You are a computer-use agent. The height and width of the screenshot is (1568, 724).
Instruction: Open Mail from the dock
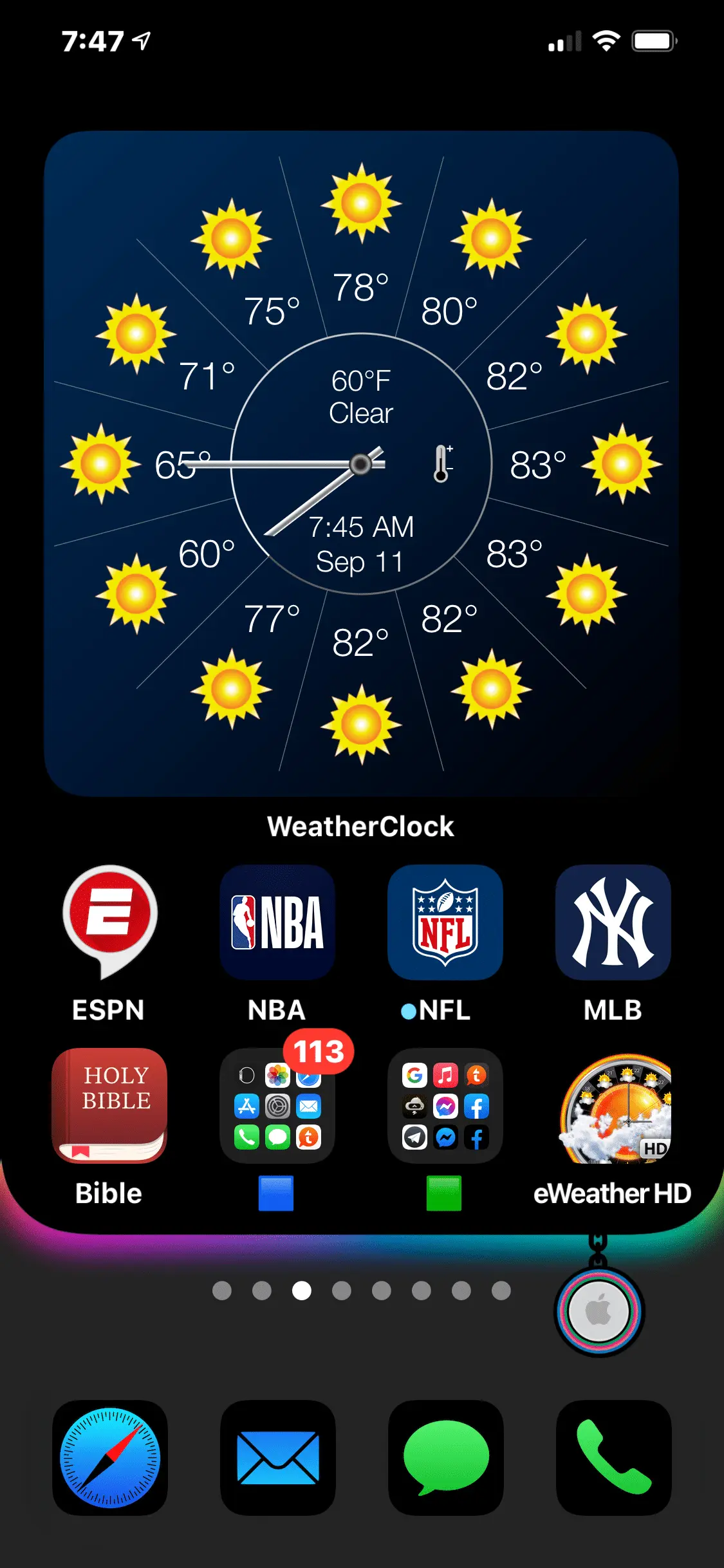tap(277, 1457)
